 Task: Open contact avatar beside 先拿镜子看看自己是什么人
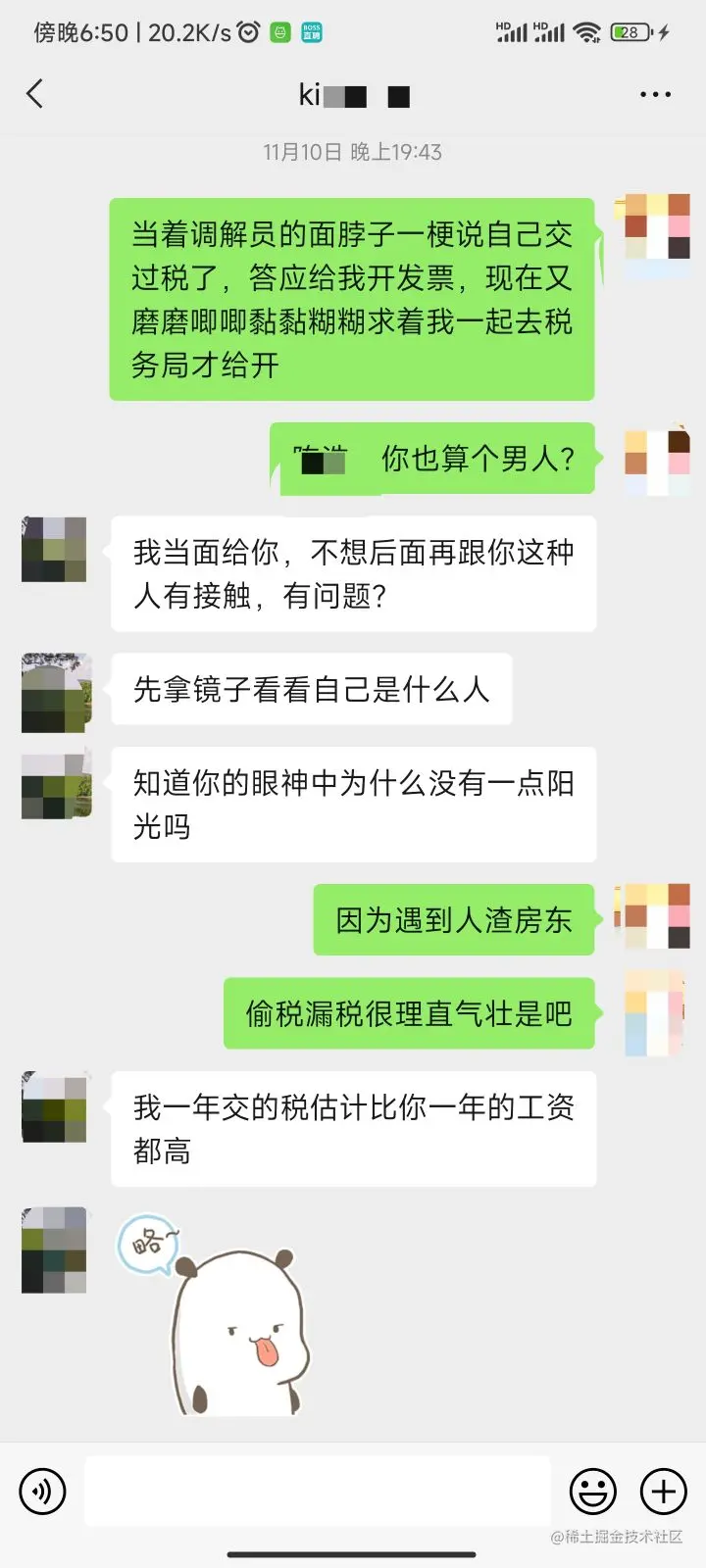click(x=56, y=692)
